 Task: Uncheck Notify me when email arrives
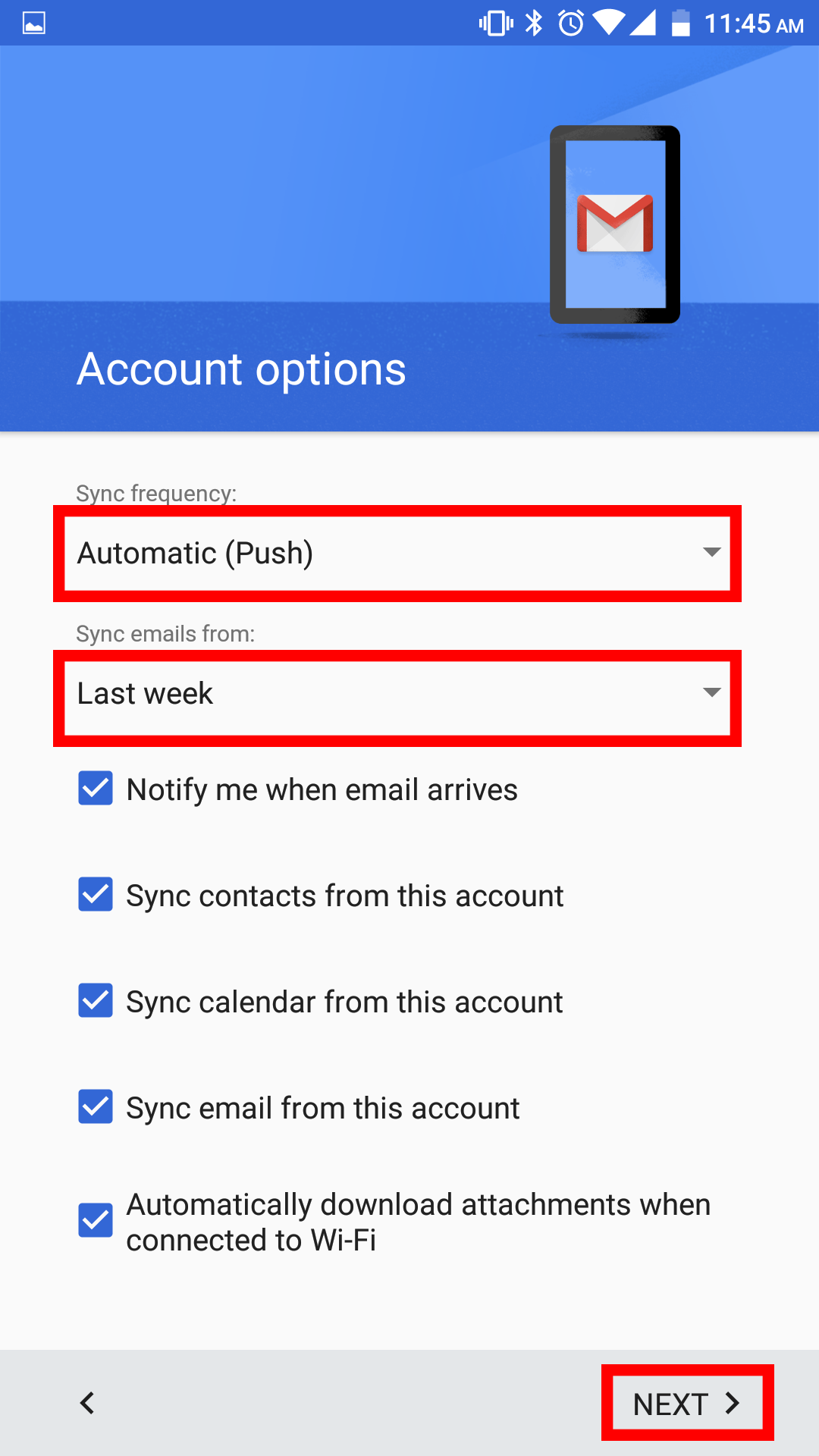click(96, 789)
